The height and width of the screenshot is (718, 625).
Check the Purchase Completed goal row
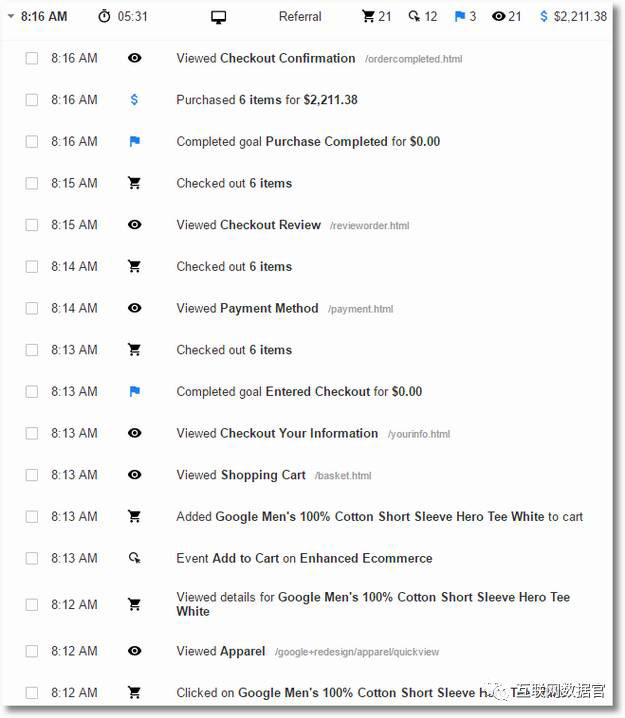[x=32, y=142]
